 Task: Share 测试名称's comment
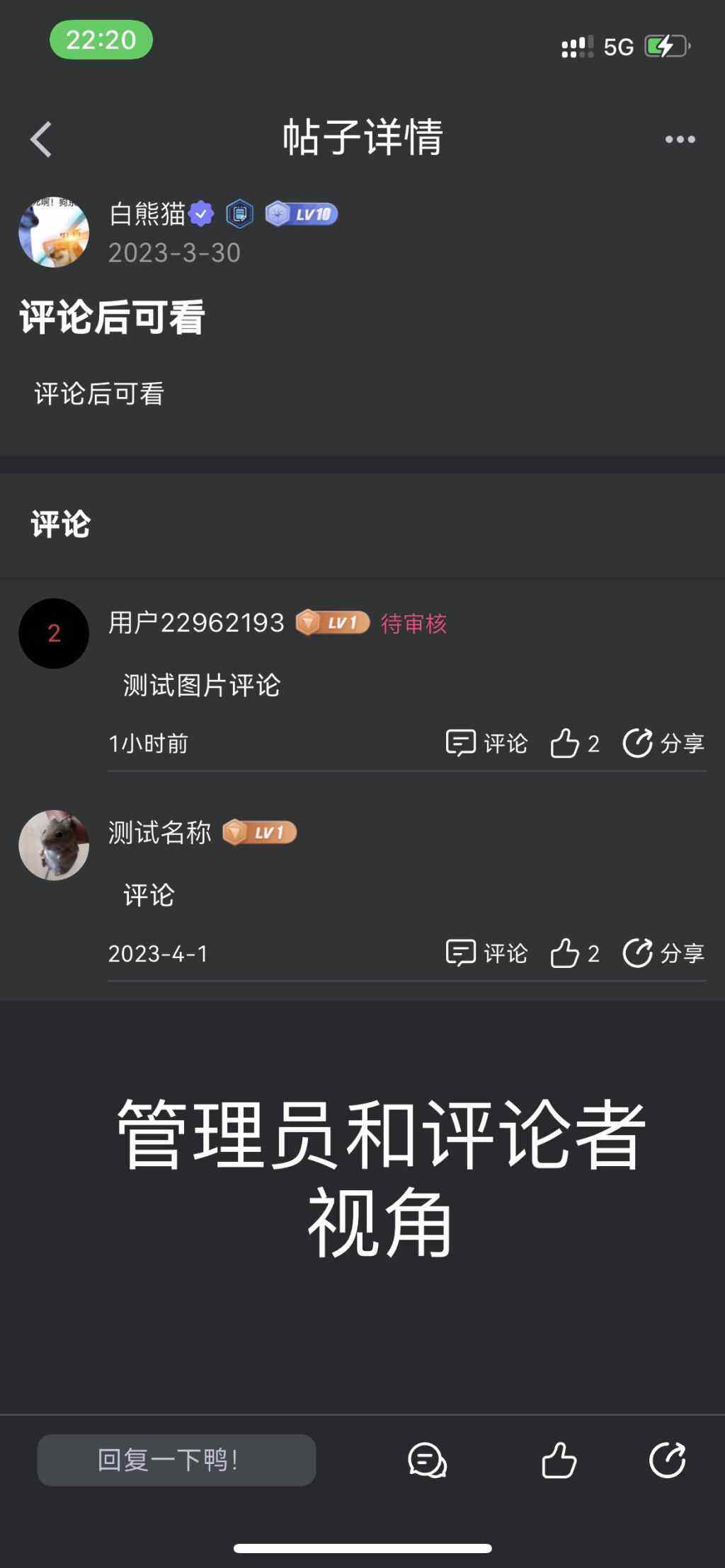(663, 953)
